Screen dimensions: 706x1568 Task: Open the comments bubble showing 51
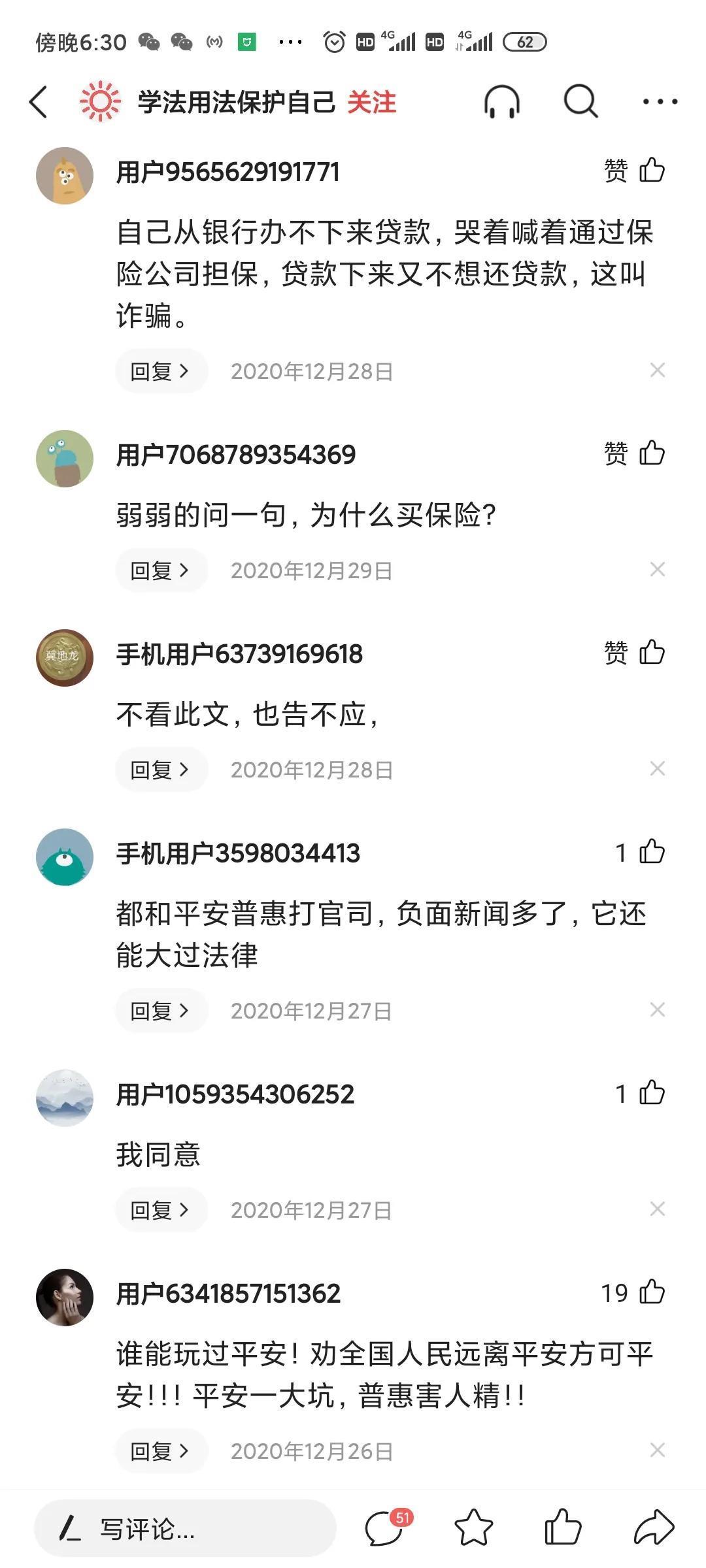[386, 1527]
